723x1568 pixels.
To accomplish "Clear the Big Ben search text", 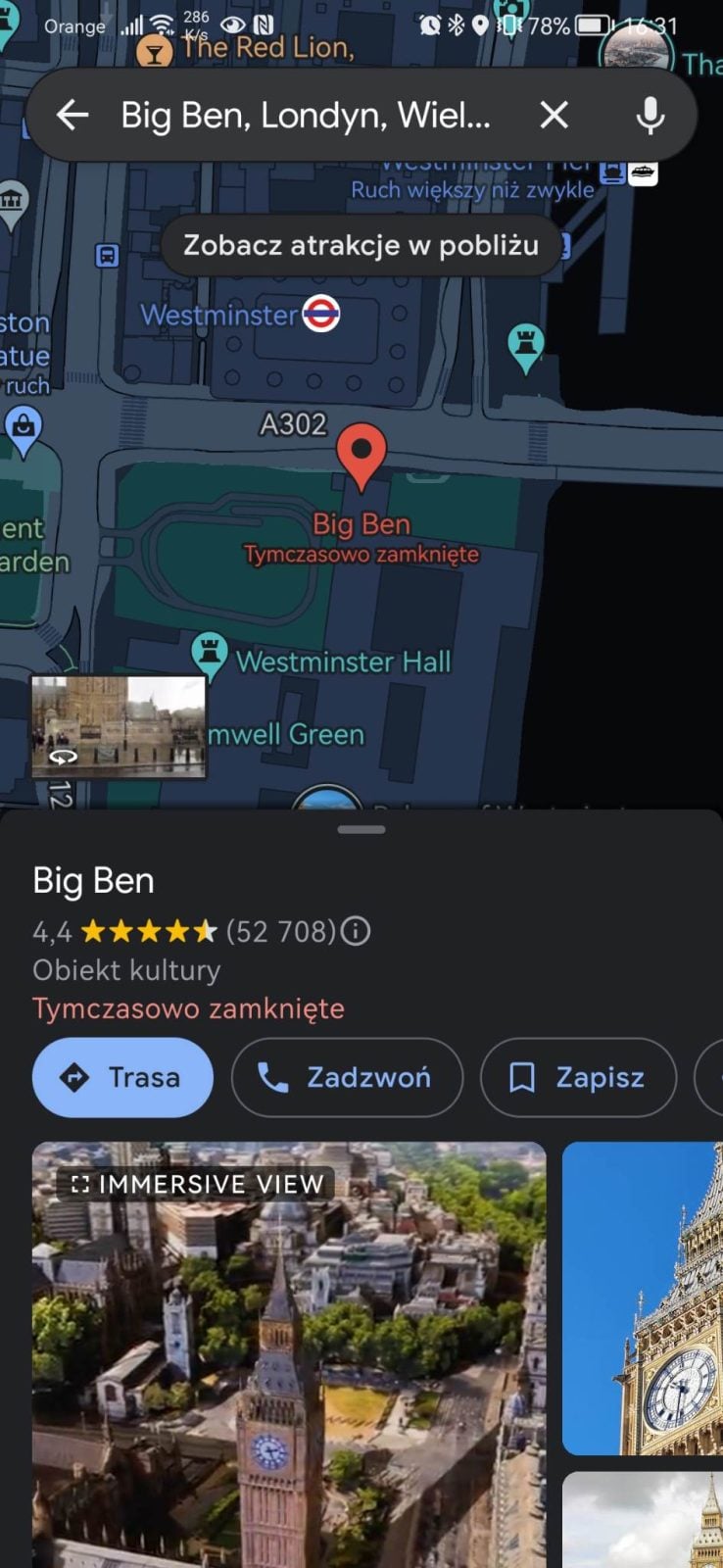I will 554,116.
